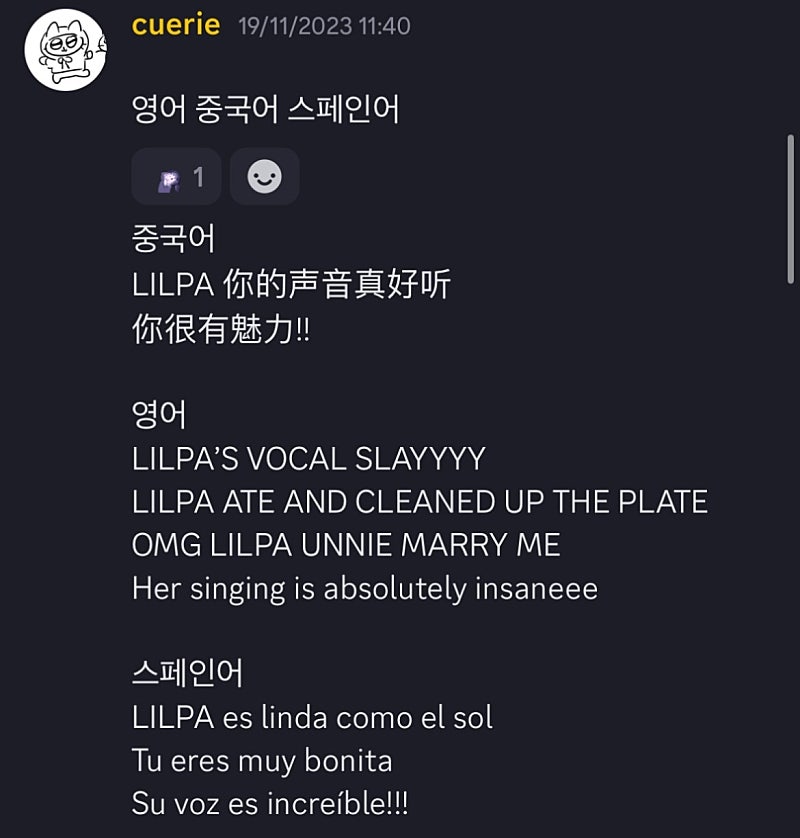Tap the cuerie username
The width and height of the screenshot is (800, 838).
(175, 25)
